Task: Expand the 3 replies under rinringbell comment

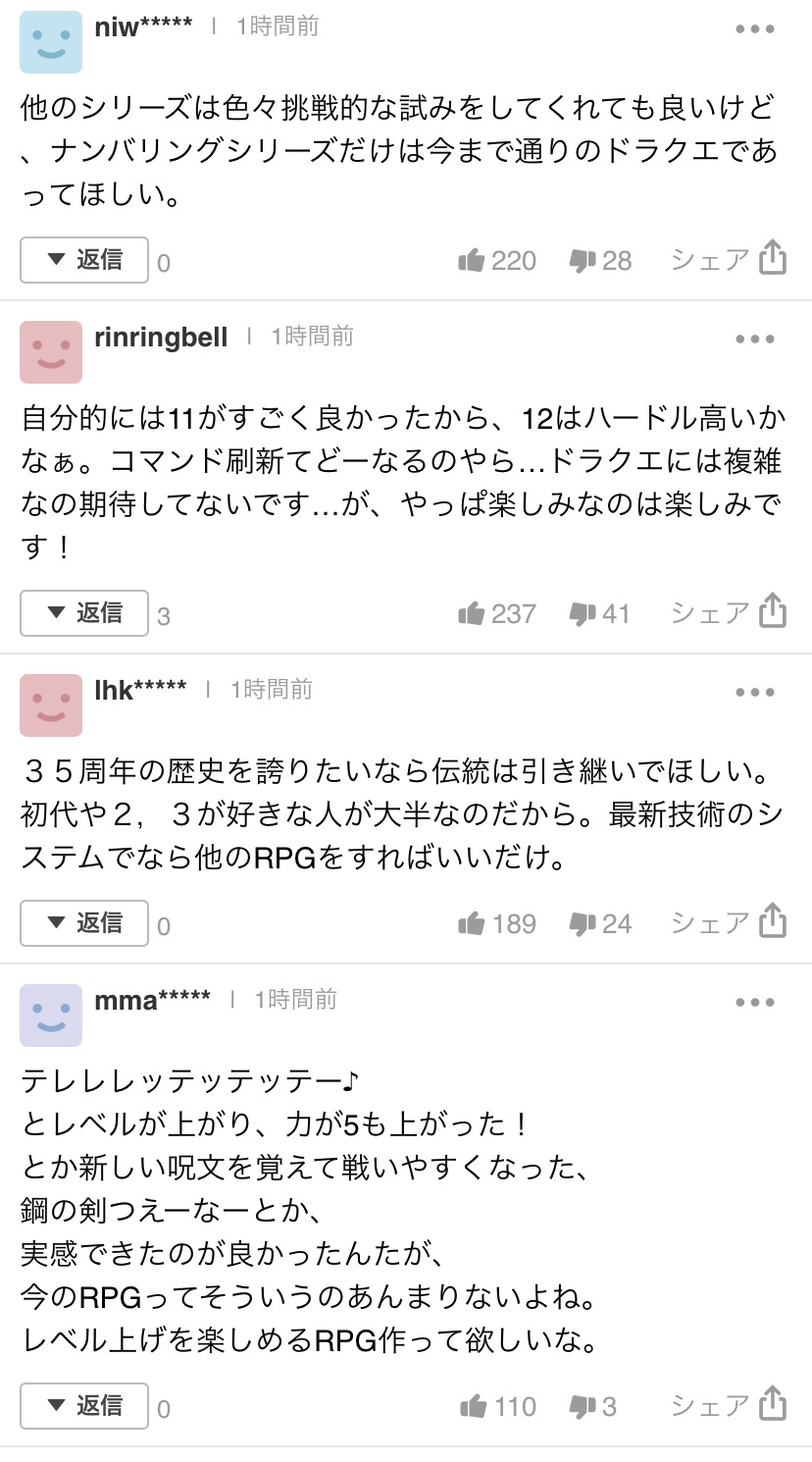Action: [84, 613]
